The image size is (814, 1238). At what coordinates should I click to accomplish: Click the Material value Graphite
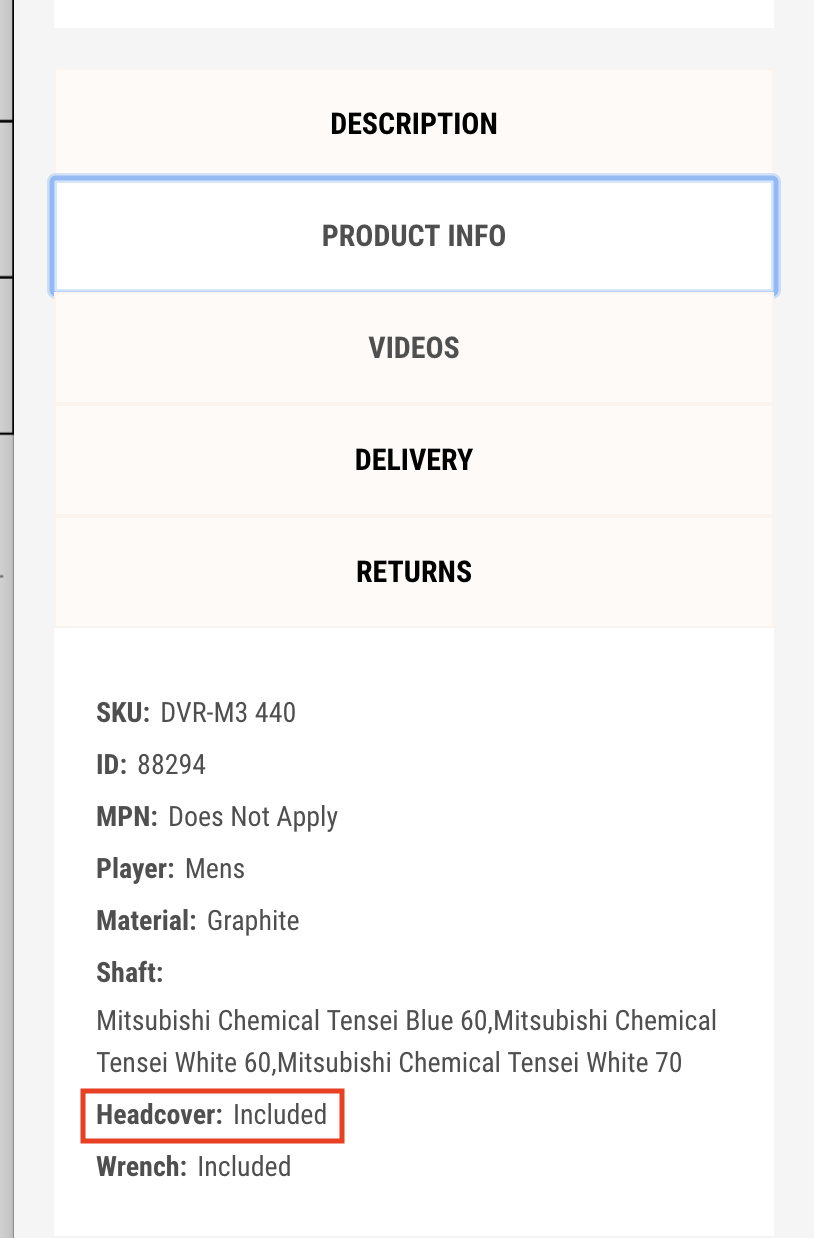click(x=252, y=920)
